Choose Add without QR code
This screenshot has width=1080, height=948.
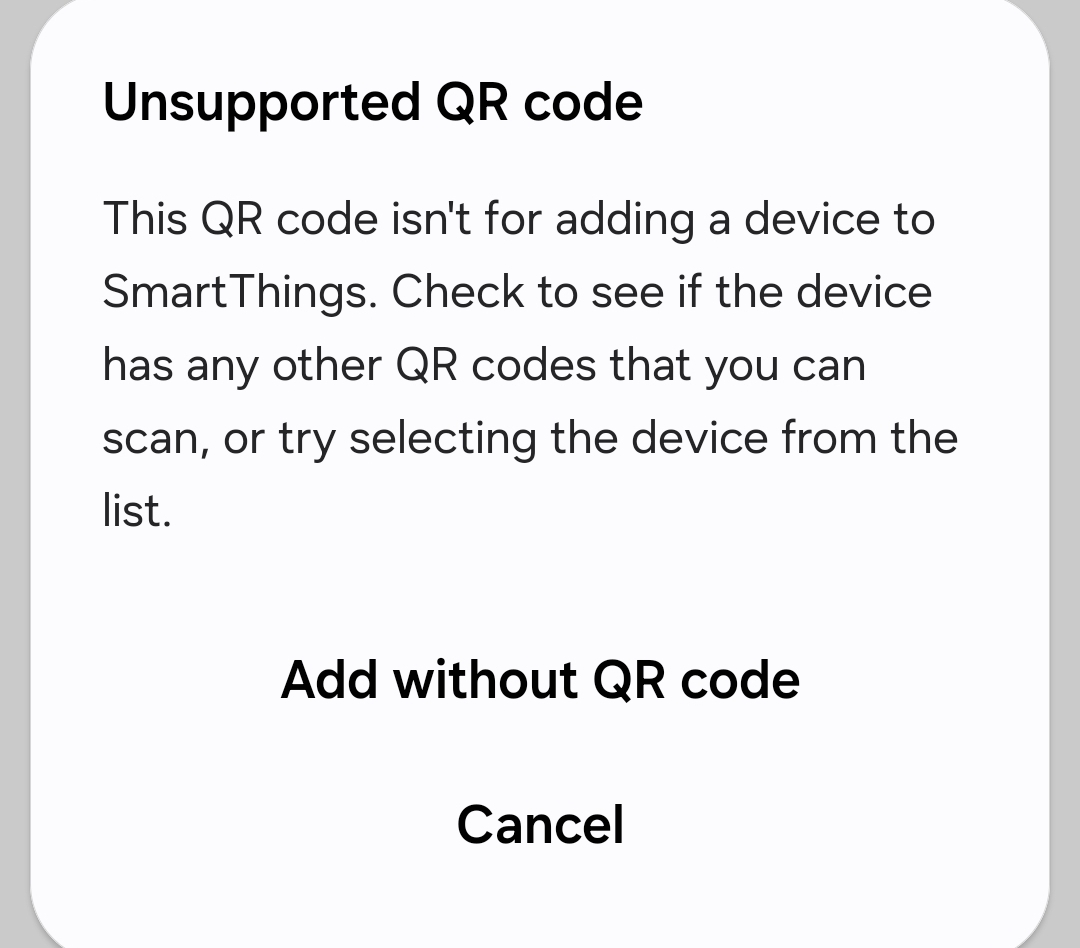point(540,680)
